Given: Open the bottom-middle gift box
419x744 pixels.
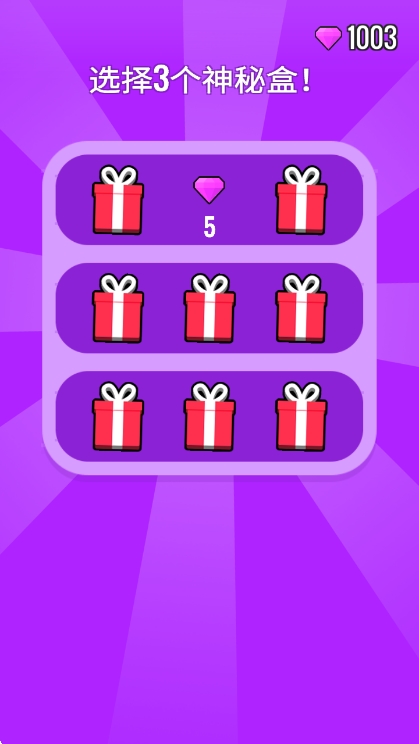Looking at the screenshot, I should click(x=210, y=416).
